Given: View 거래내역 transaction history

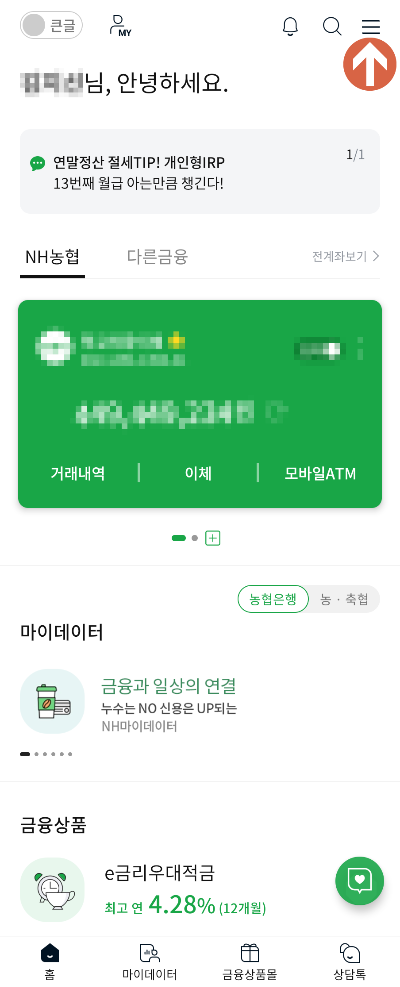Looking at the screenshot, I should 77,474.
